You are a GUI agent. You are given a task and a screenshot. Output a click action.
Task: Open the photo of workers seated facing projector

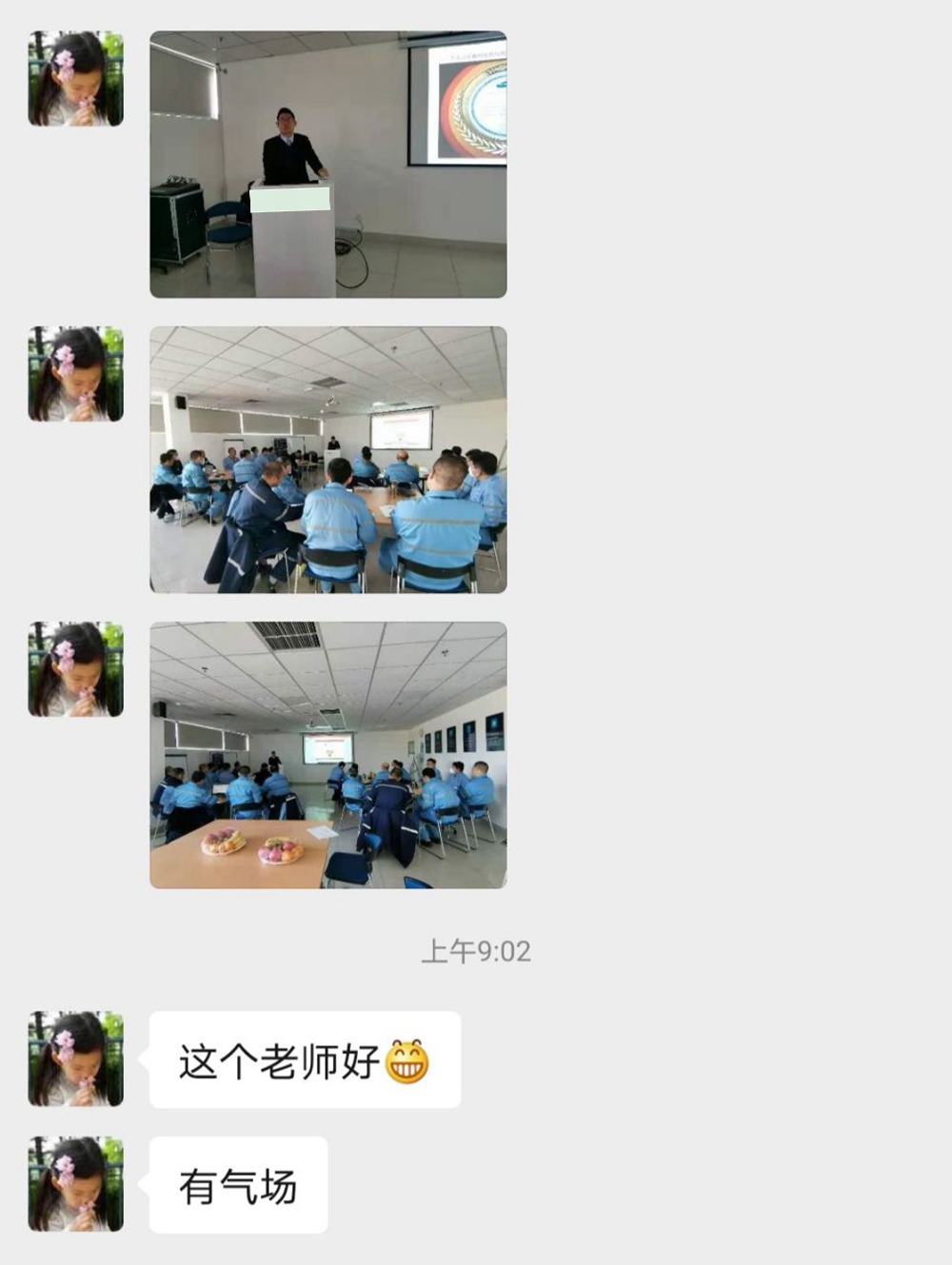pos(327,460)
